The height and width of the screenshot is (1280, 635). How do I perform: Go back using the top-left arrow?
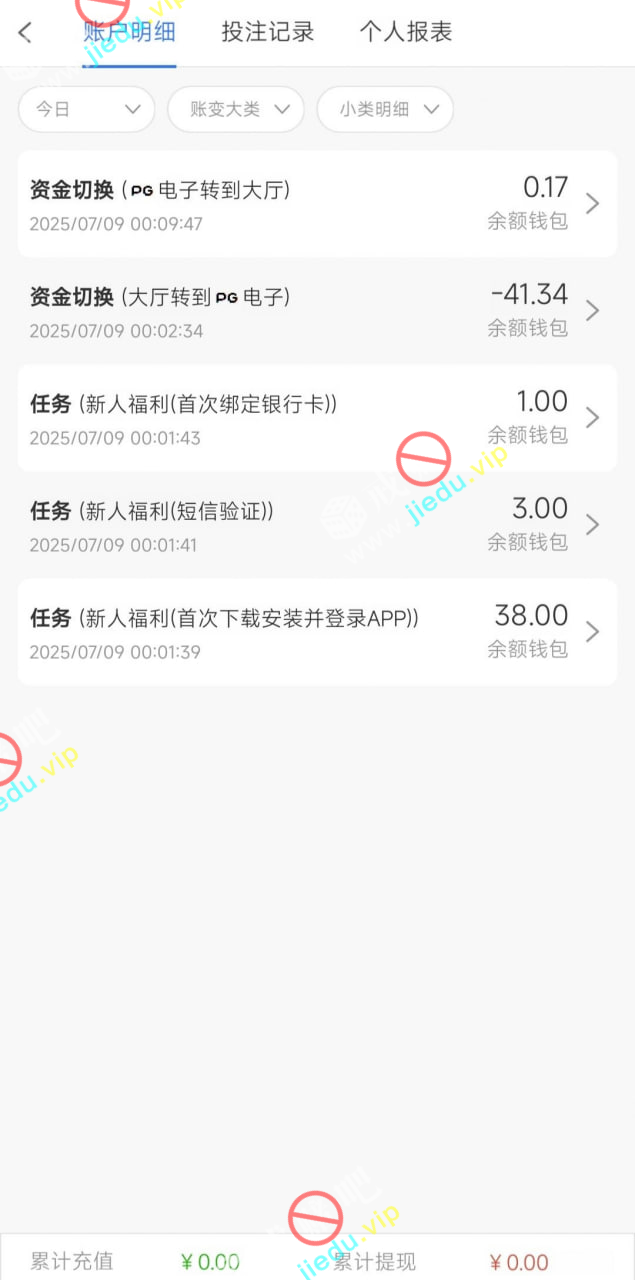click(x=25, y=32)
